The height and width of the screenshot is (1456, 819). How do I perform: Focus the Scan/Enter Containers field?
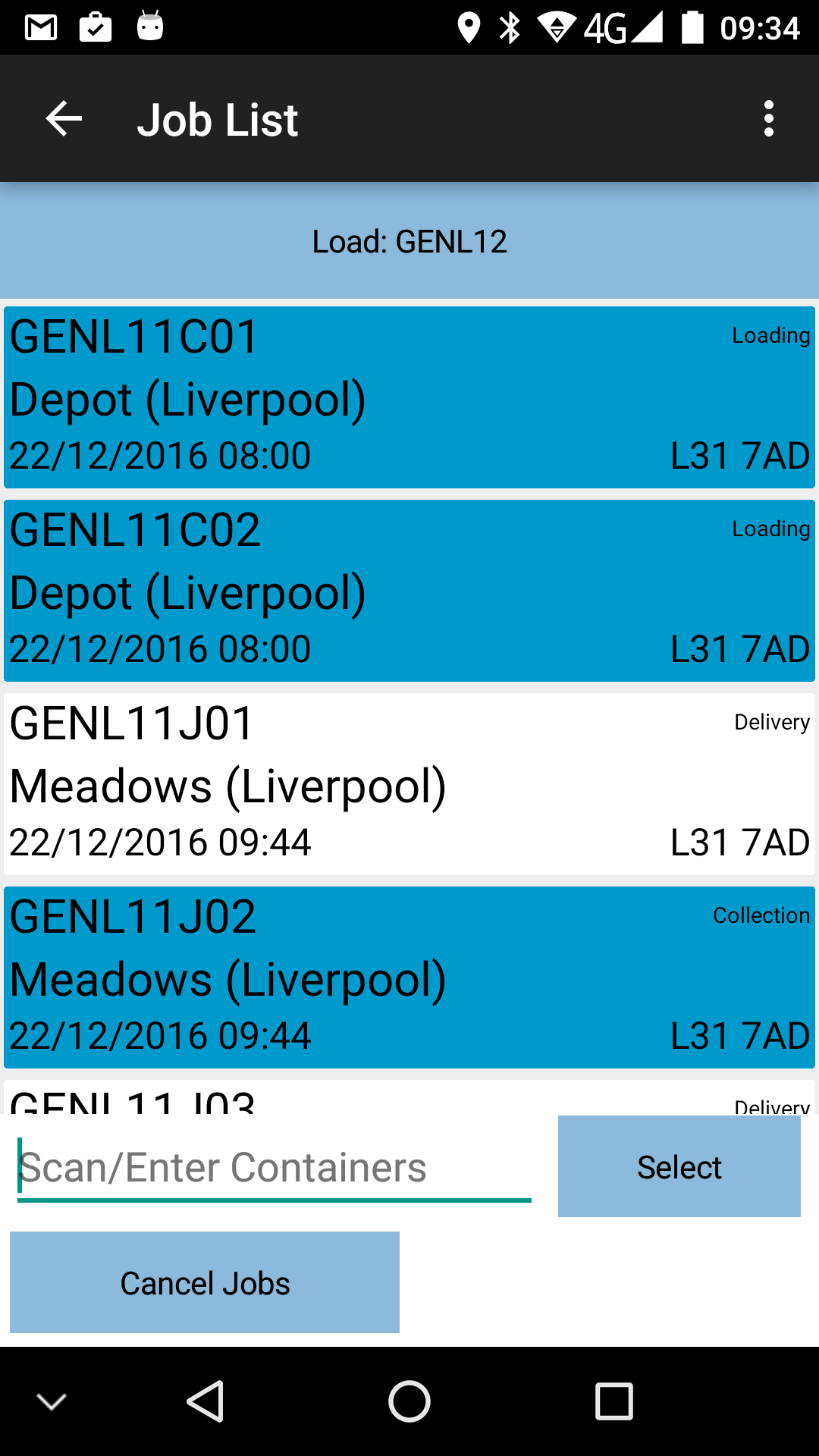pyautogui.click(x=275, y=1168)
